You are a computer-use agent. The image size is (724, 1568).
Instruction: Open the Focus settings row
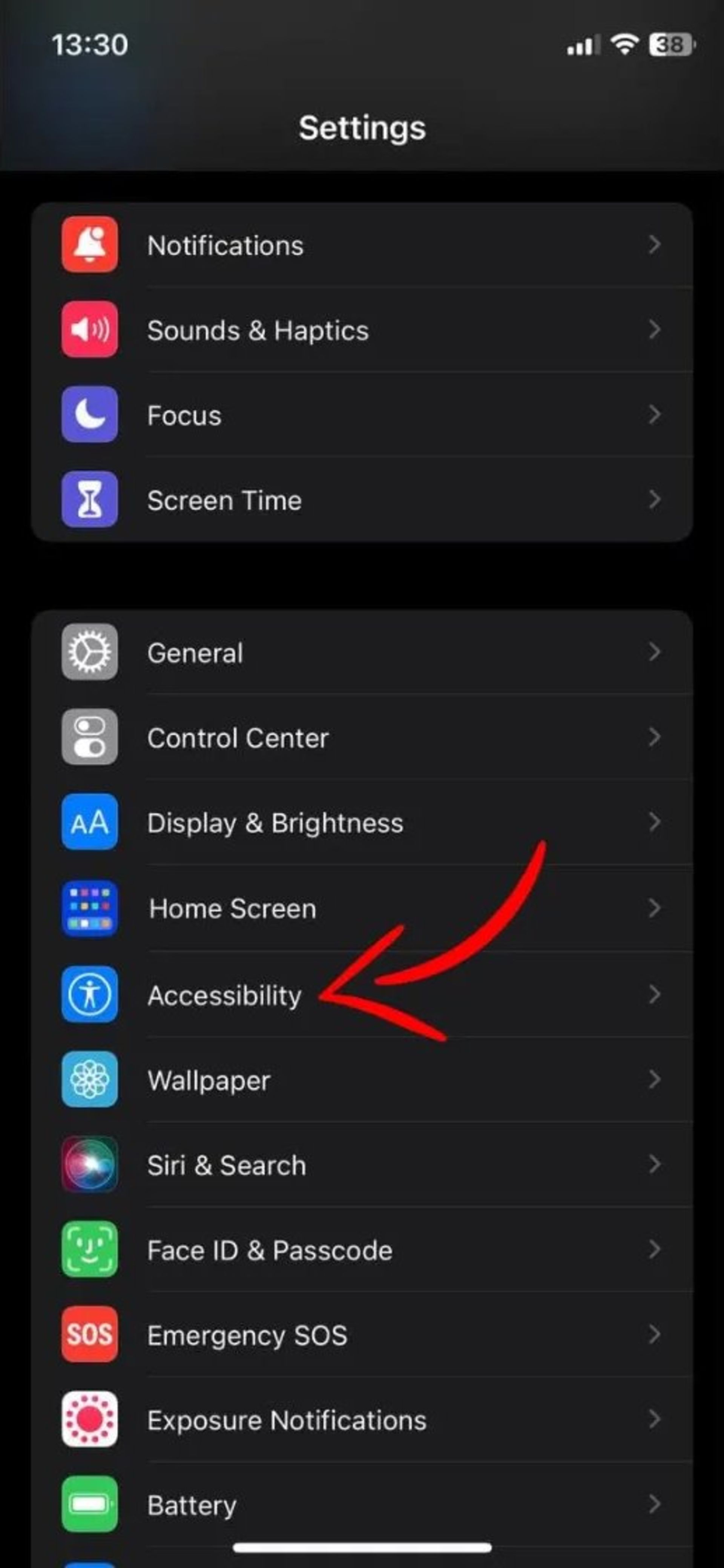coord(362,415)
